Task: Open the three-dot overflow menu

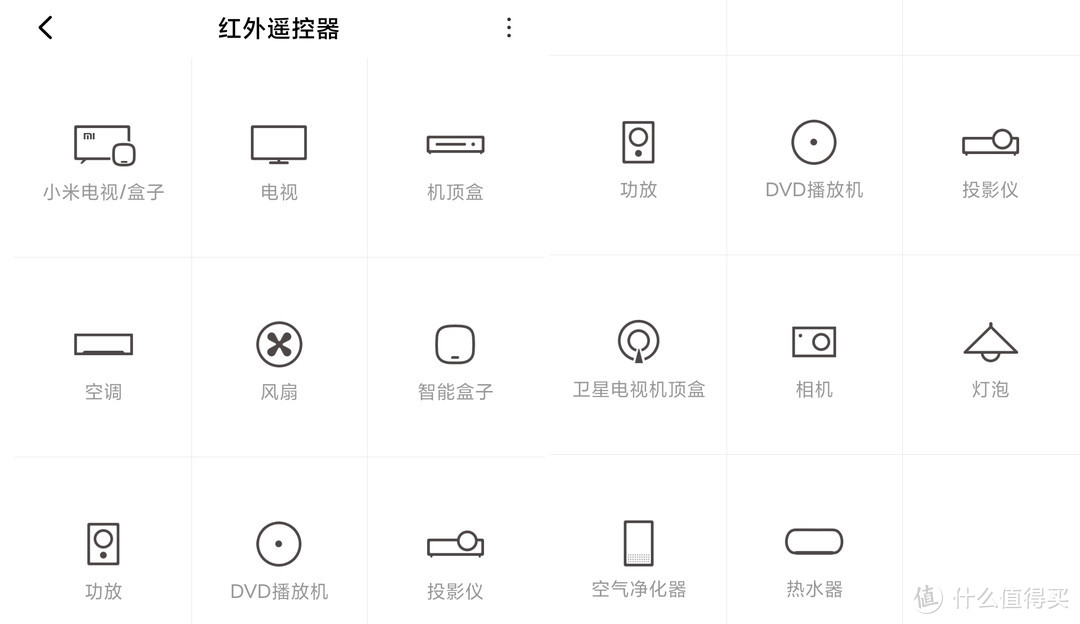Action: (x=508, y=28)
